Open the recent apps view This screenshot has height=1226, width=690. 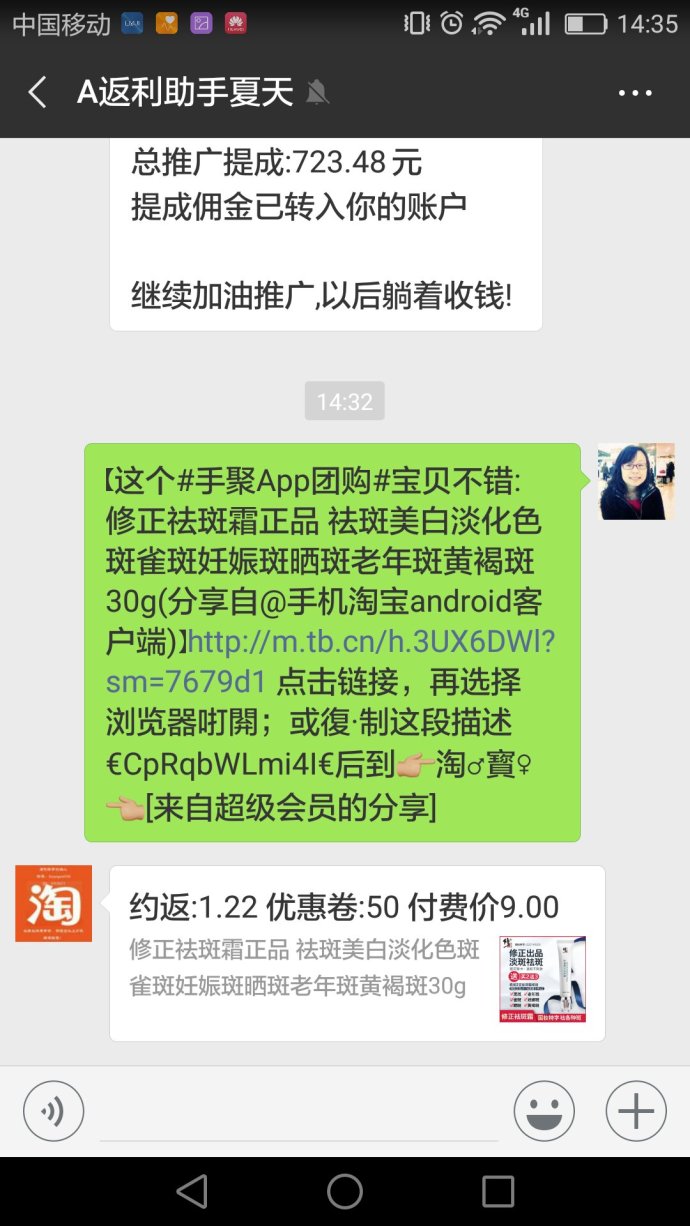(498, 1191)
